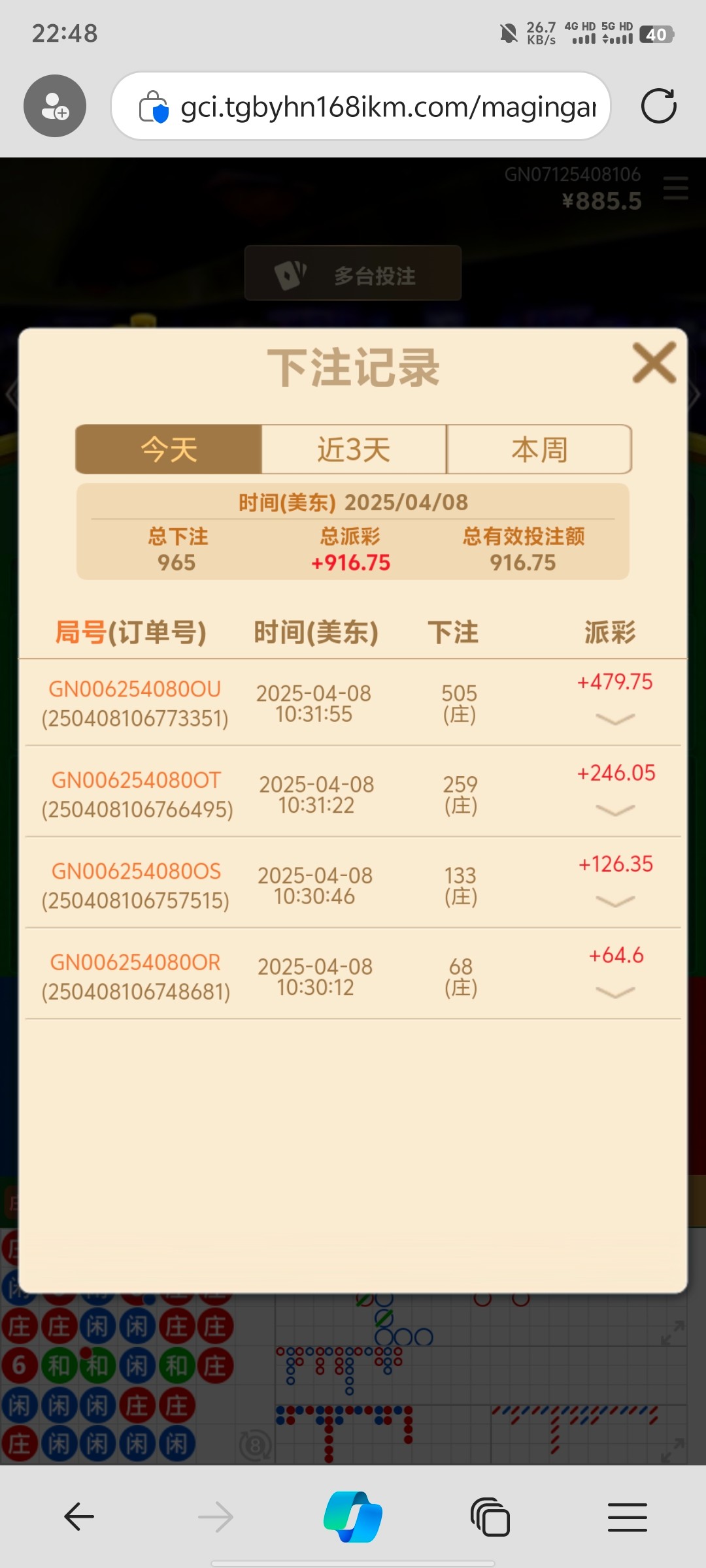Image resolution: width=706 pixels, height=1568 pixels.
Task: Go back in the browser
Action: [79, 1516]
